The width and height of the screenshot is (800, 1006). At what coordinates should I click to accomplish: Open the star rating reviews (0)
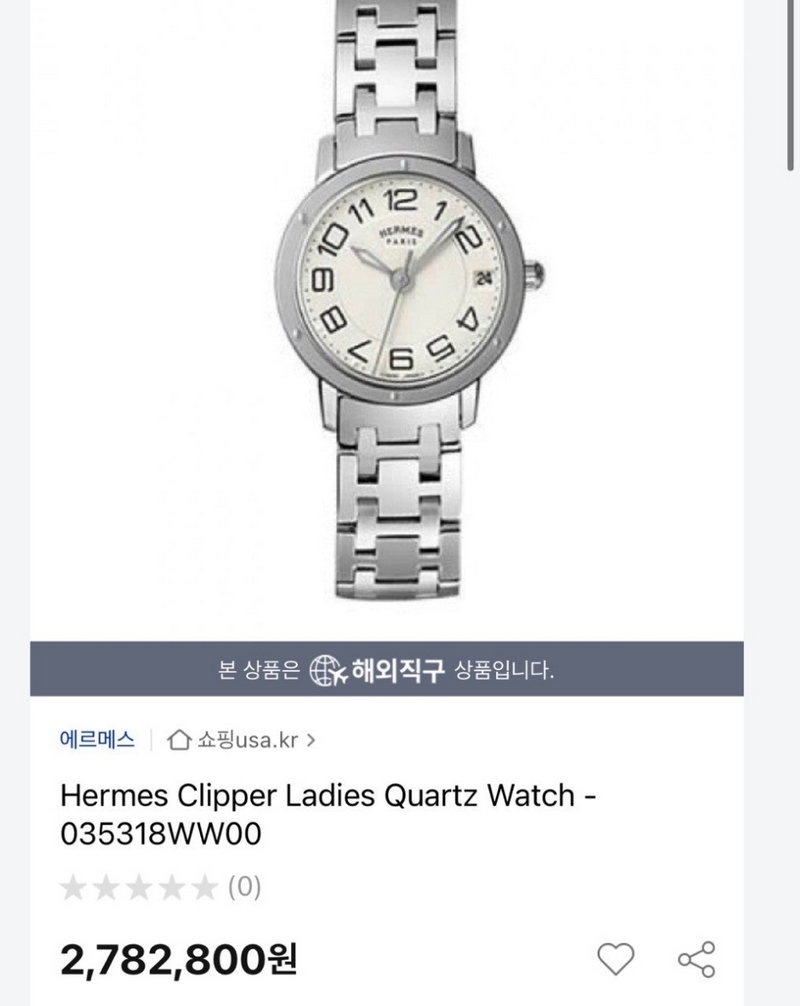(x=160, y=887)
